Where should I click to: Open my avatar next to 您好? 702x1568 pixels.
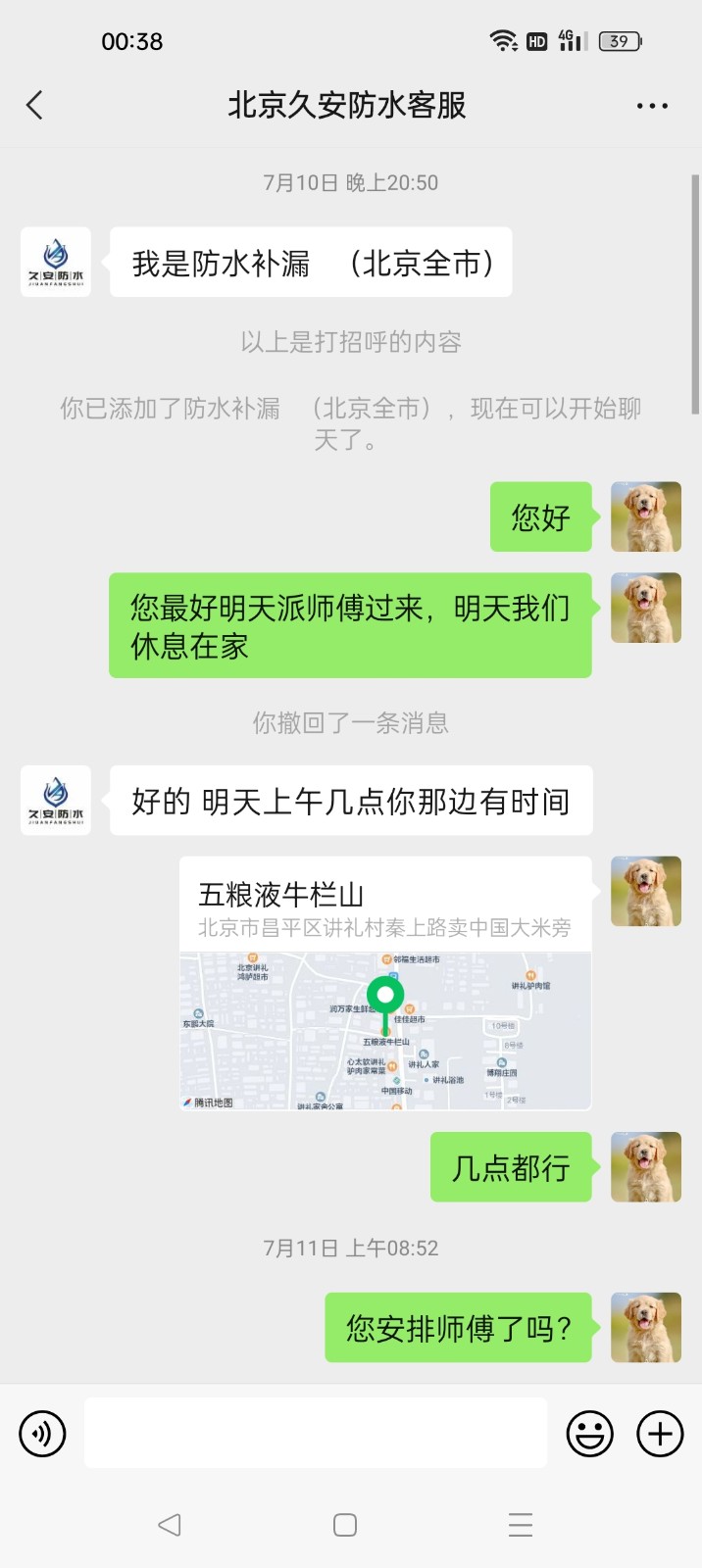tap(645, 516)
